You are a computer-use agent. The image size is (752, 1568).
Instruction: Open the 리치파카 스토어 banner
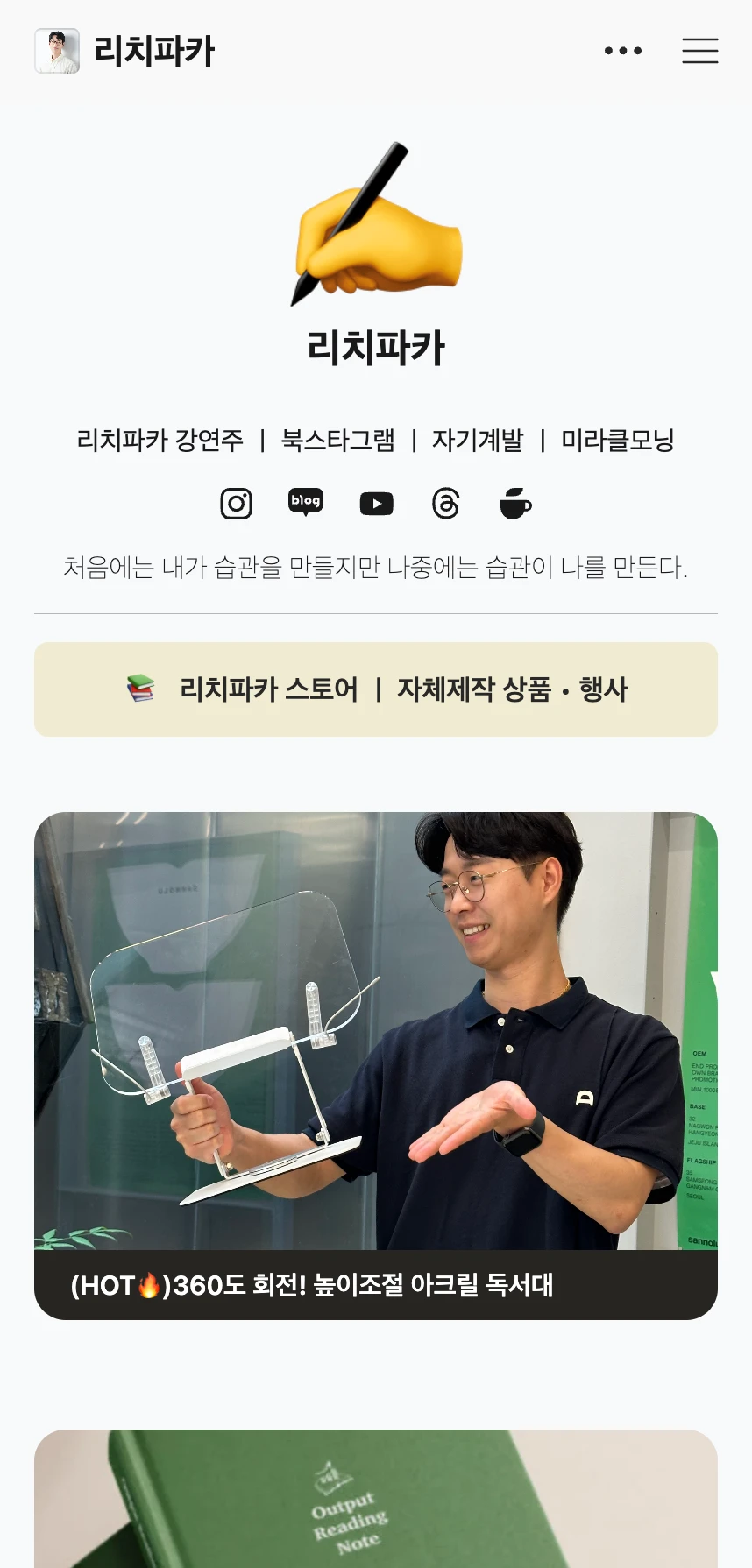click(376, 689)
